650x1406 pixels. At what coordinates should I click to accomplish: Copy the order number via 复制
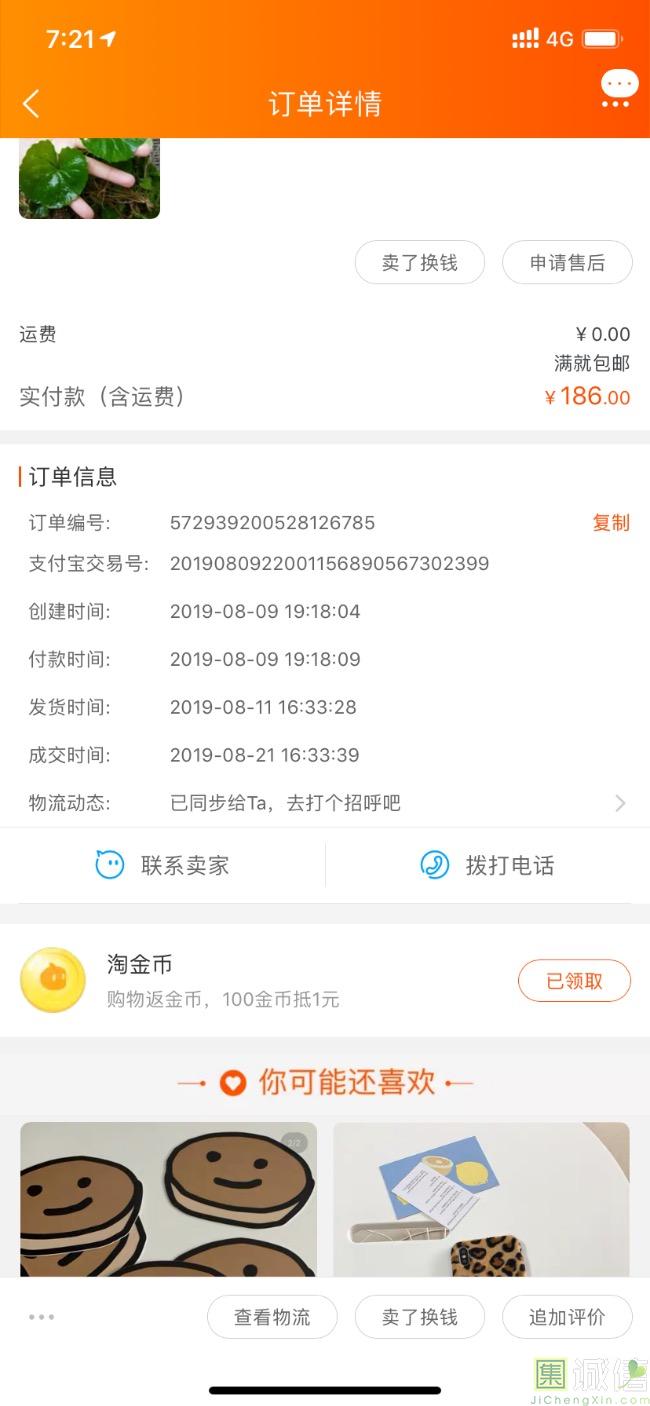611,523
